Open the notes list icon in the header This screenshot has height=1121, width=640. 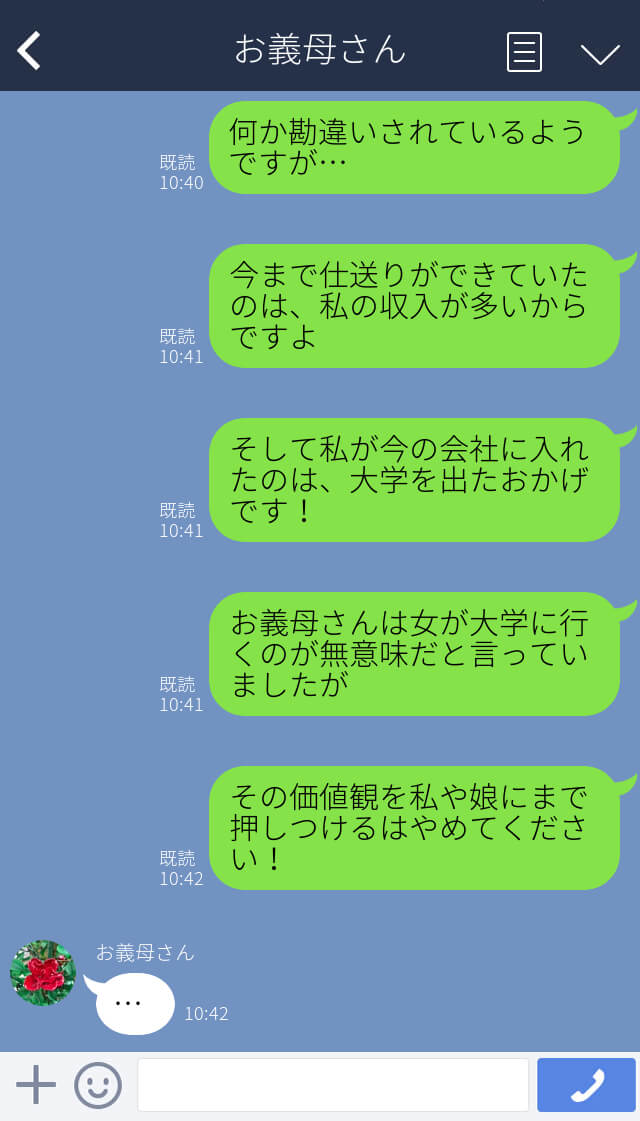pos(524,52)
